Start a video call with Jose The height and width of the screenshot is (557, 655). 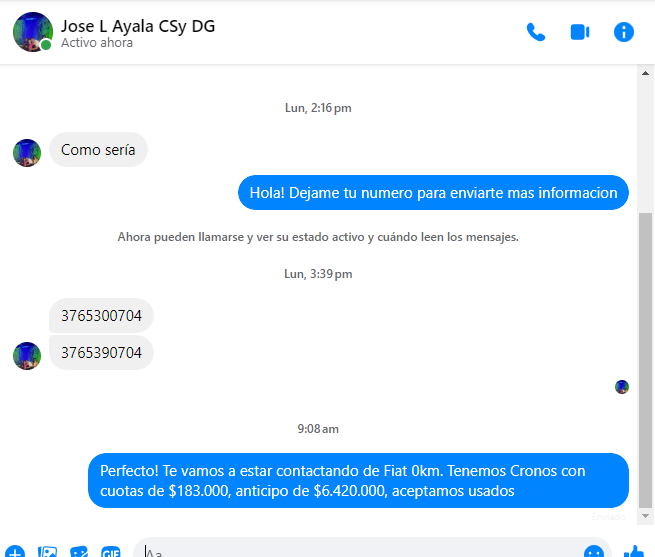click(580, 32)
